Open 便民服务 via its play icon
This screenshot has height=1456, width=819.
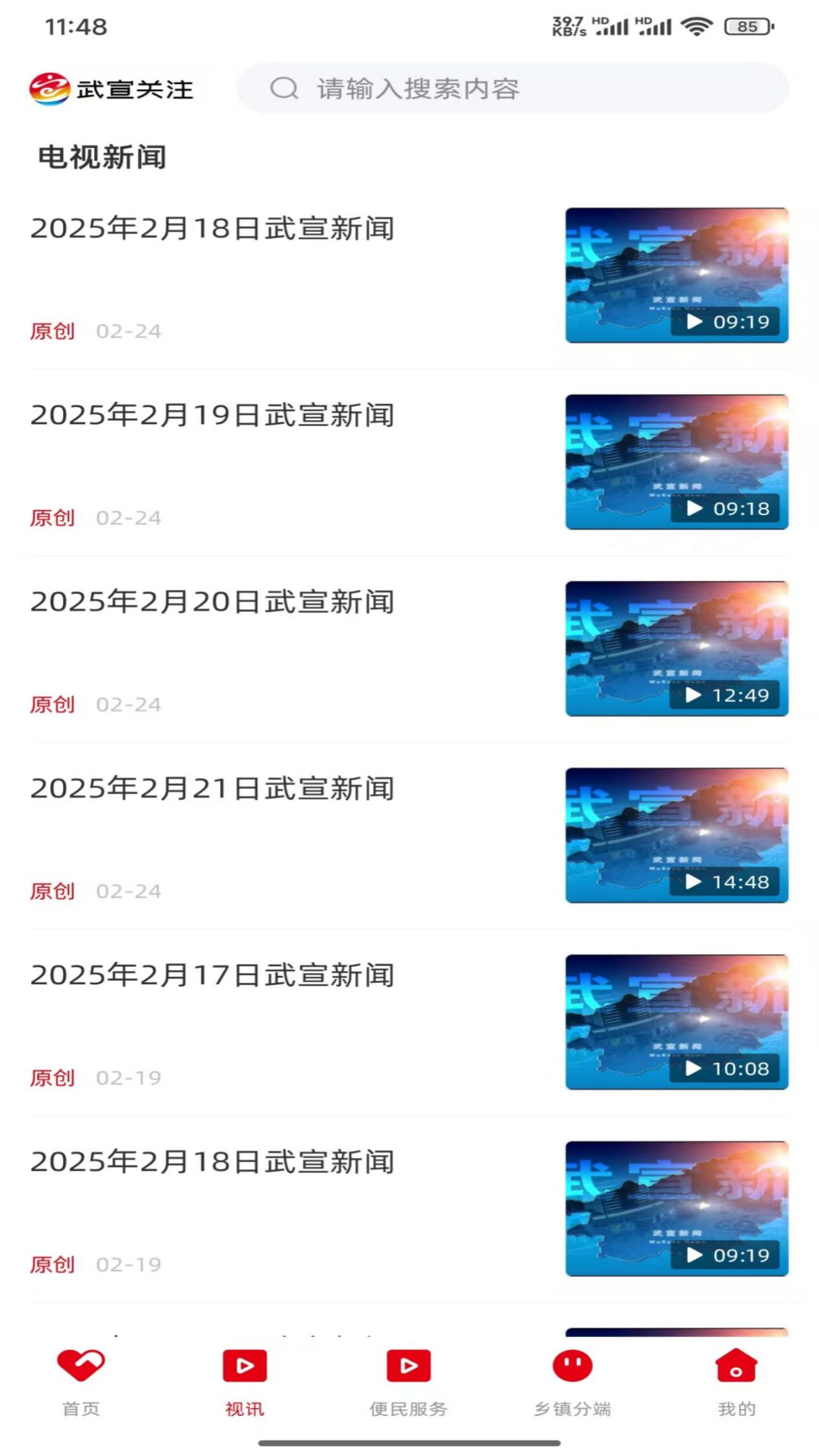[409, 1365]
